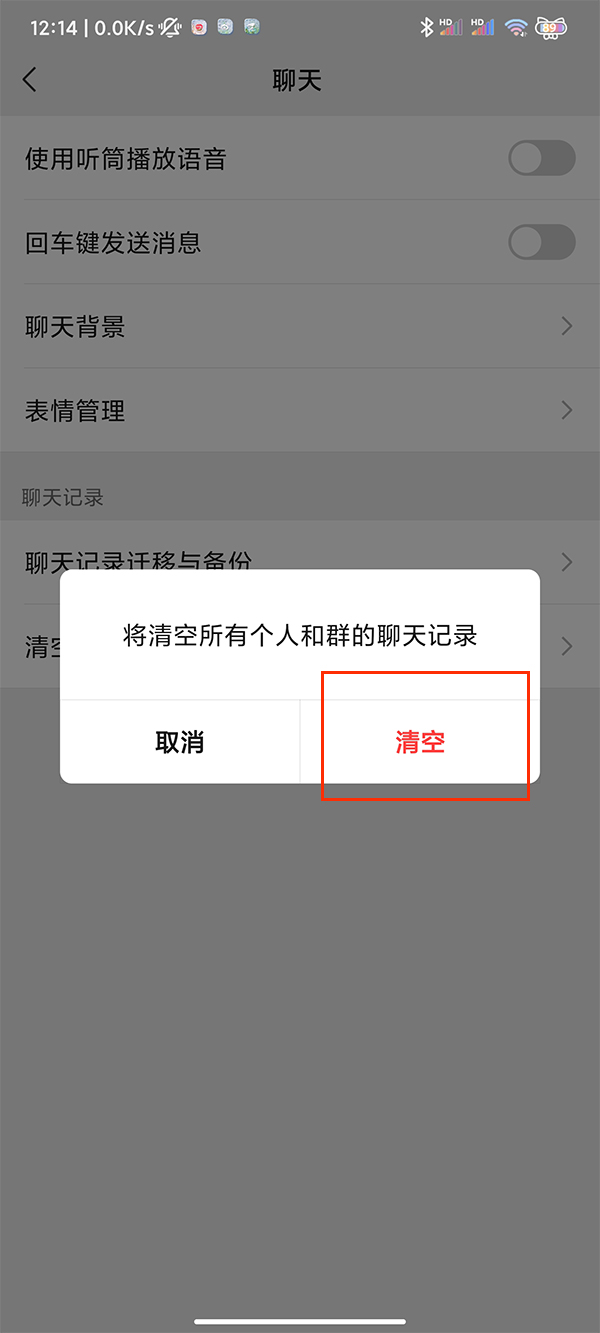
Task: Tap 取消 to cancel the dialog
Action: tap(180, 742)
